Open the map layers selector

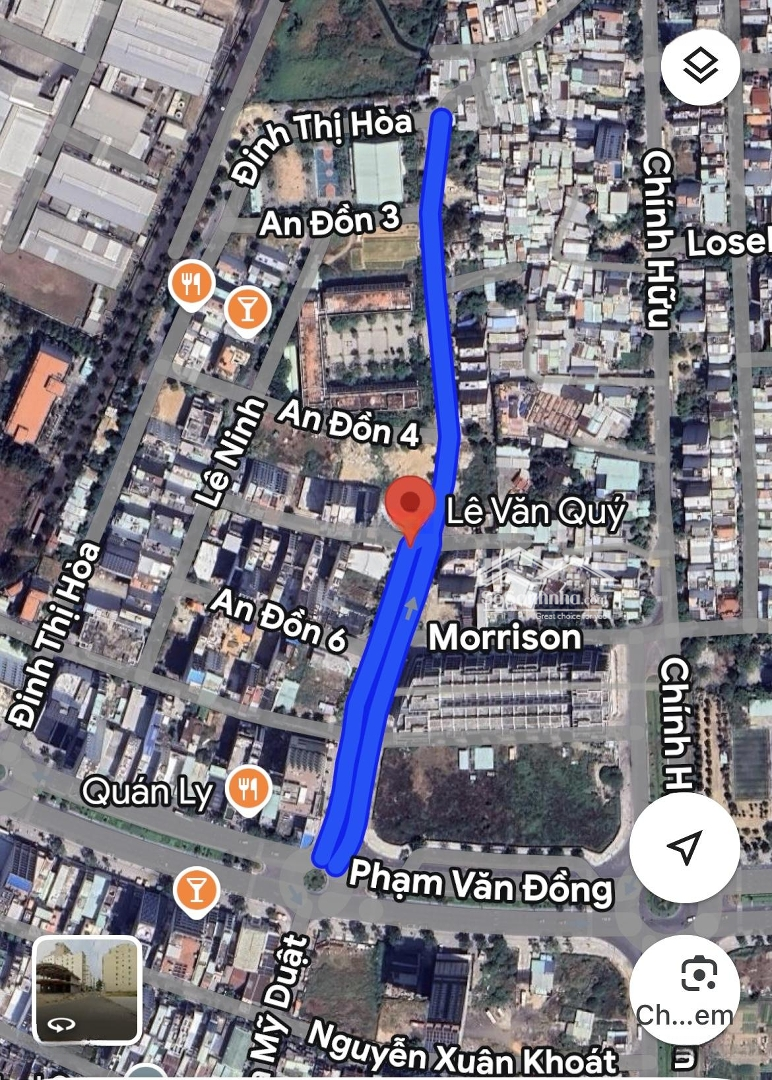click(700, 66)
